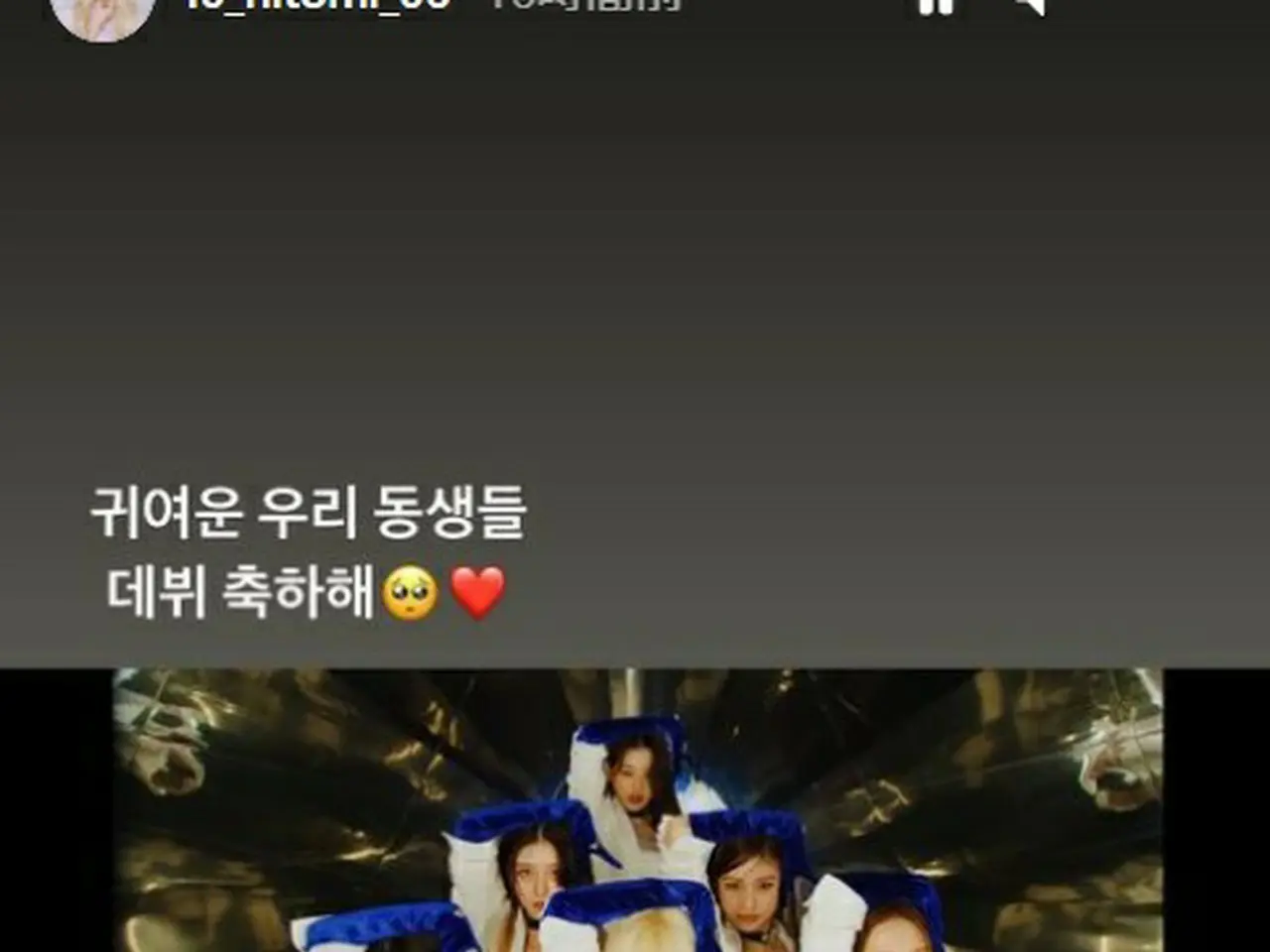Pause the story playback
This screenshot has height=952, width=1270.
click(x=935, y=6)
